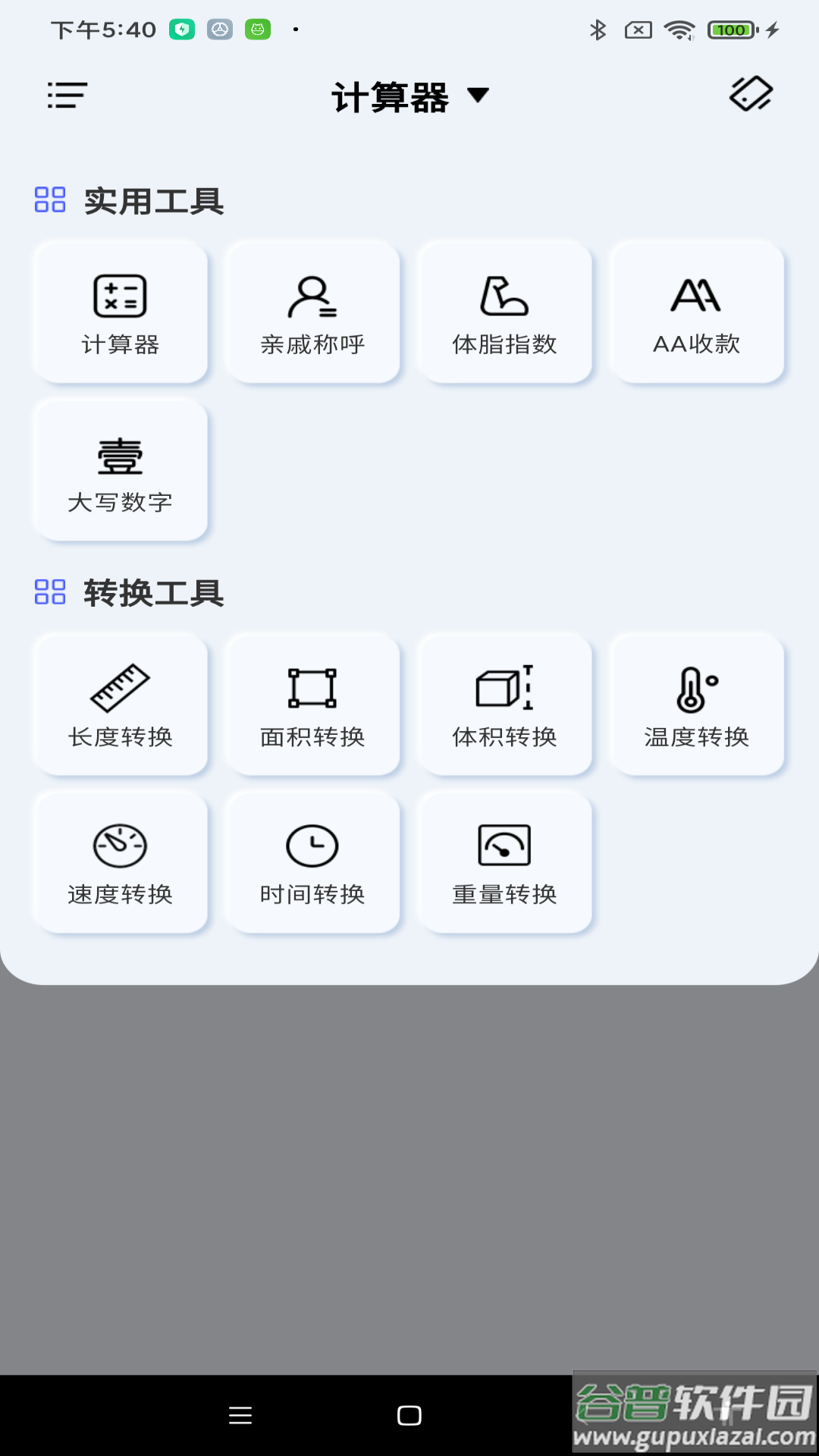
Task: Open the 计算器 calculator tool
Action: [x=119, y=311]
